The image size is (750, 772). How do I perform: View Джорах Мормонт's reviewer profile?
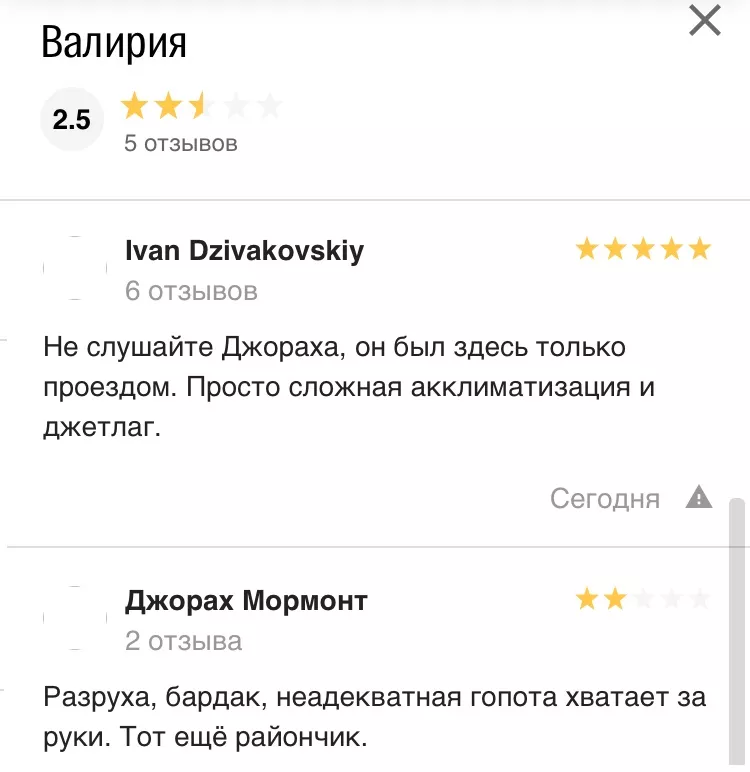pos(246,601)
